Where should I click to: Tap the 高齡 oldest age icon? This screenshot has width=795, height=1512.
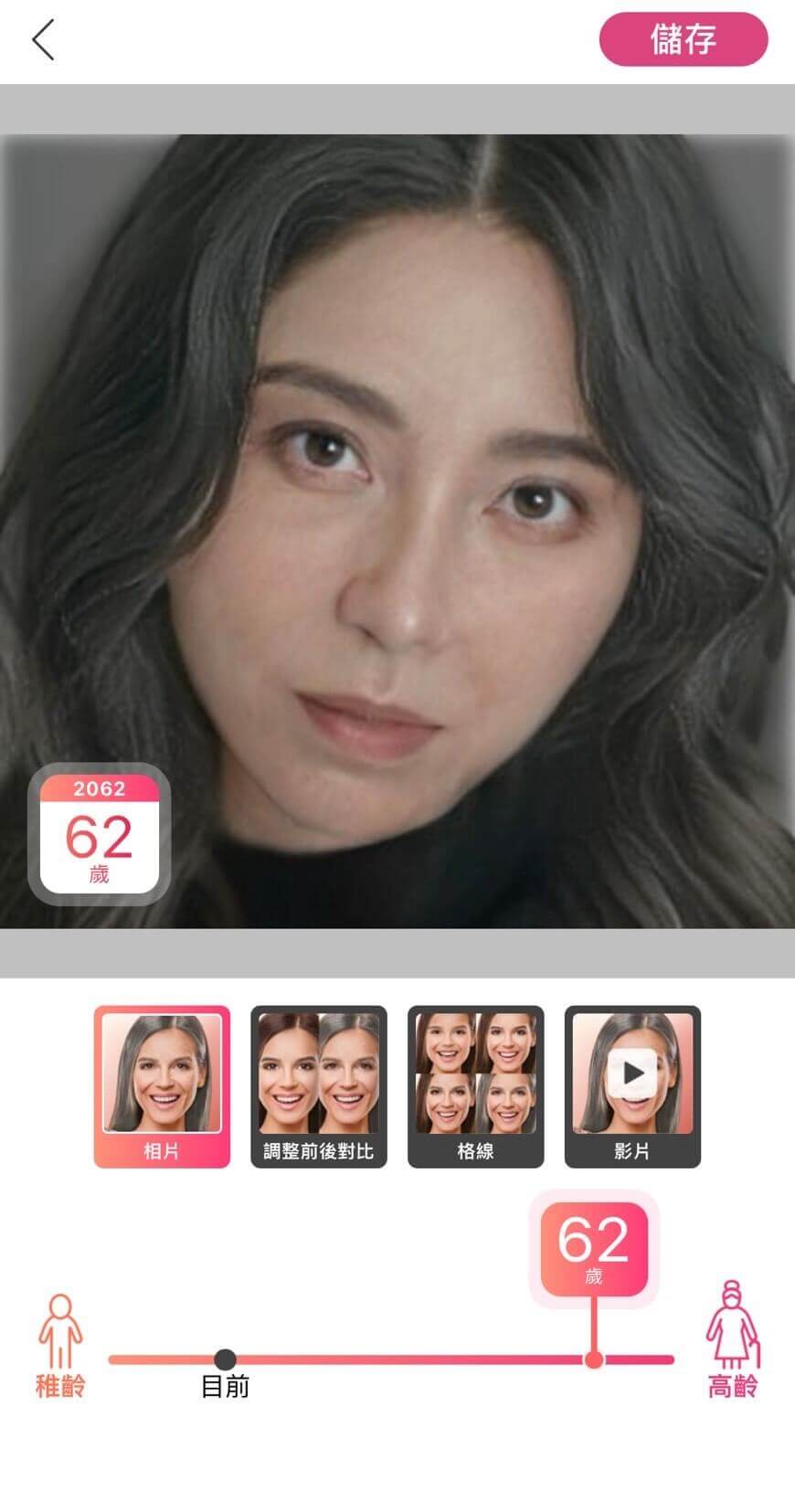tap(733, 1345)
